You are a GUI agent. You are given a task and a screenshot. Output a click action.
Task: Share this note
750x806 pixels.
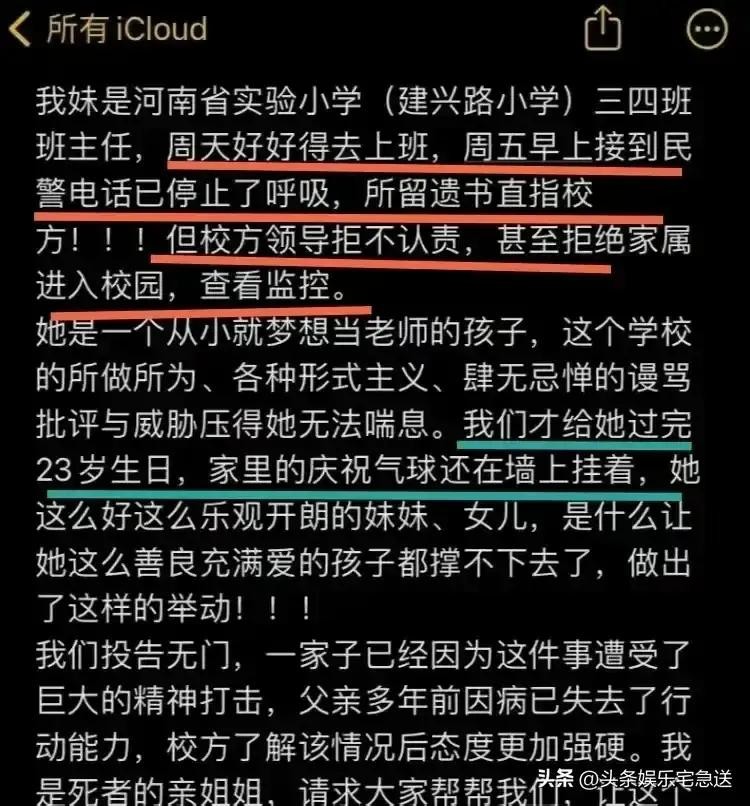click(602, 28)
